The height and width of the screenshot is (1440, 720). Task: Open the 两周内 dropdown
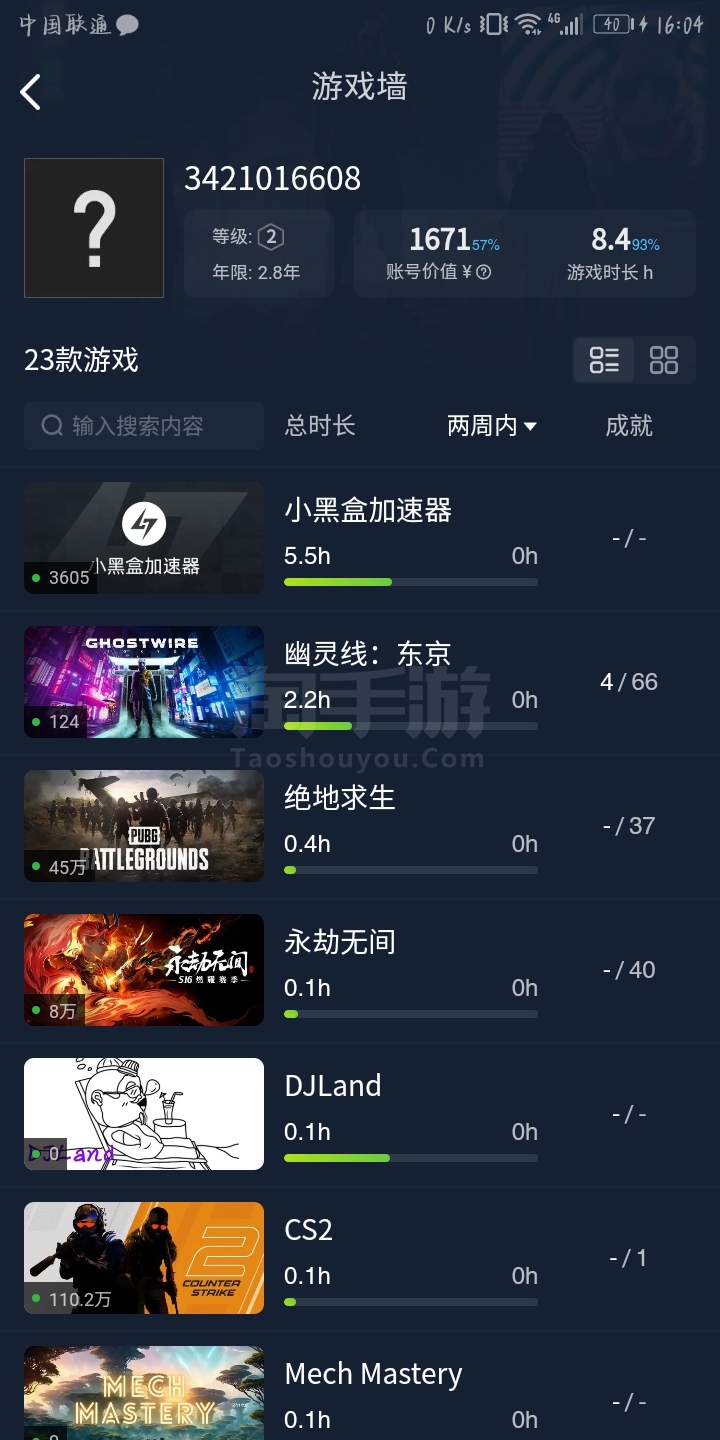pos(492,426)
